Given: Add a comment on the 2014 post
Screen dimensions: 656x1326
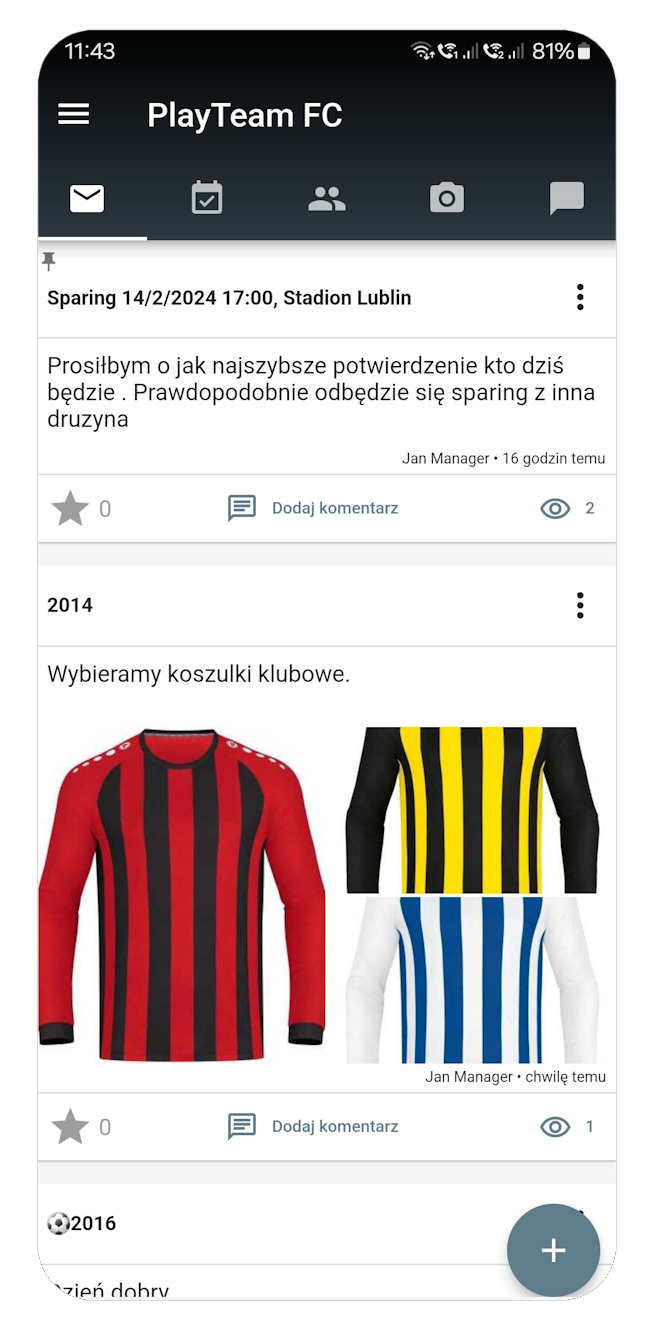Looking at the screenshot, I should (314, 1126).
